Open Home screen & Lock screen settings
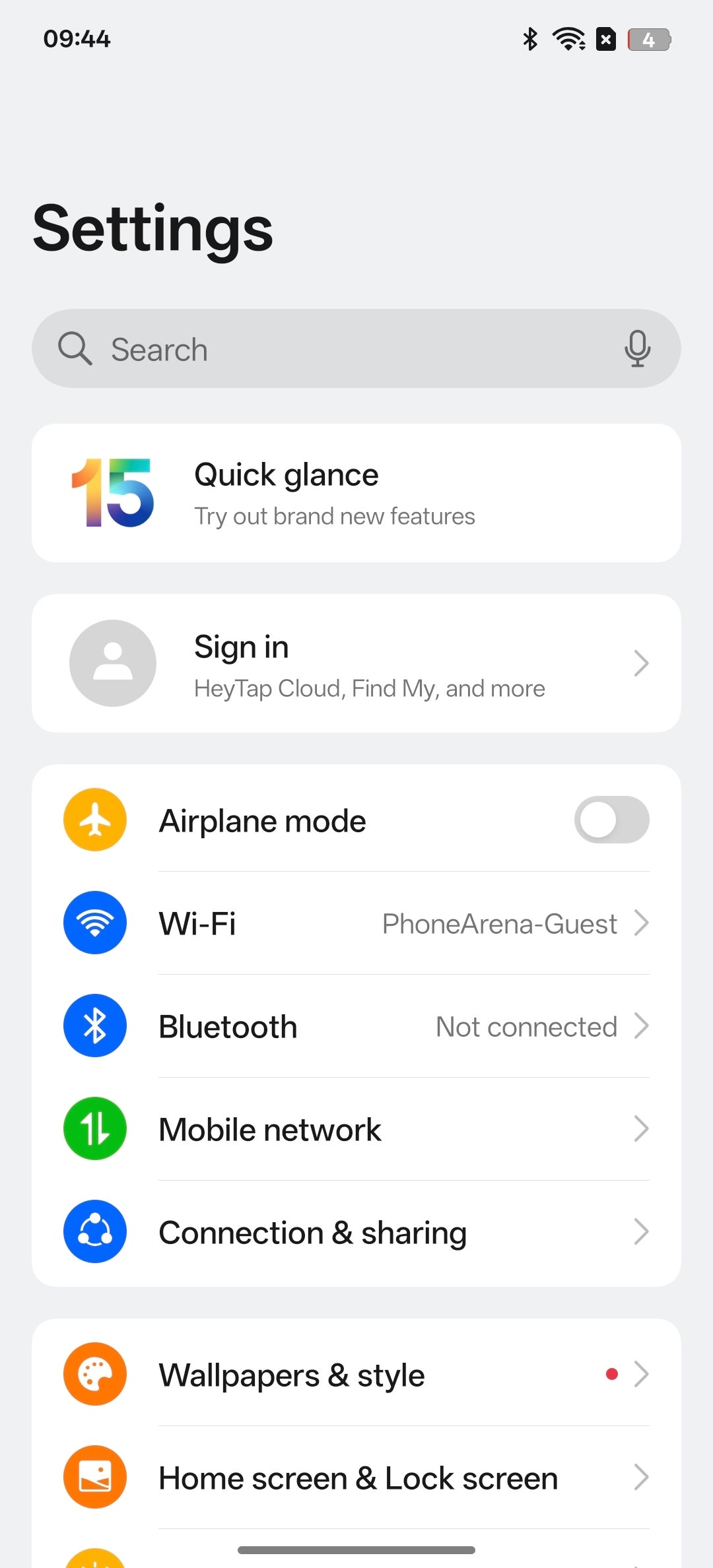The width and height of the screenshot is (713, 1568). click(356, 1477)
